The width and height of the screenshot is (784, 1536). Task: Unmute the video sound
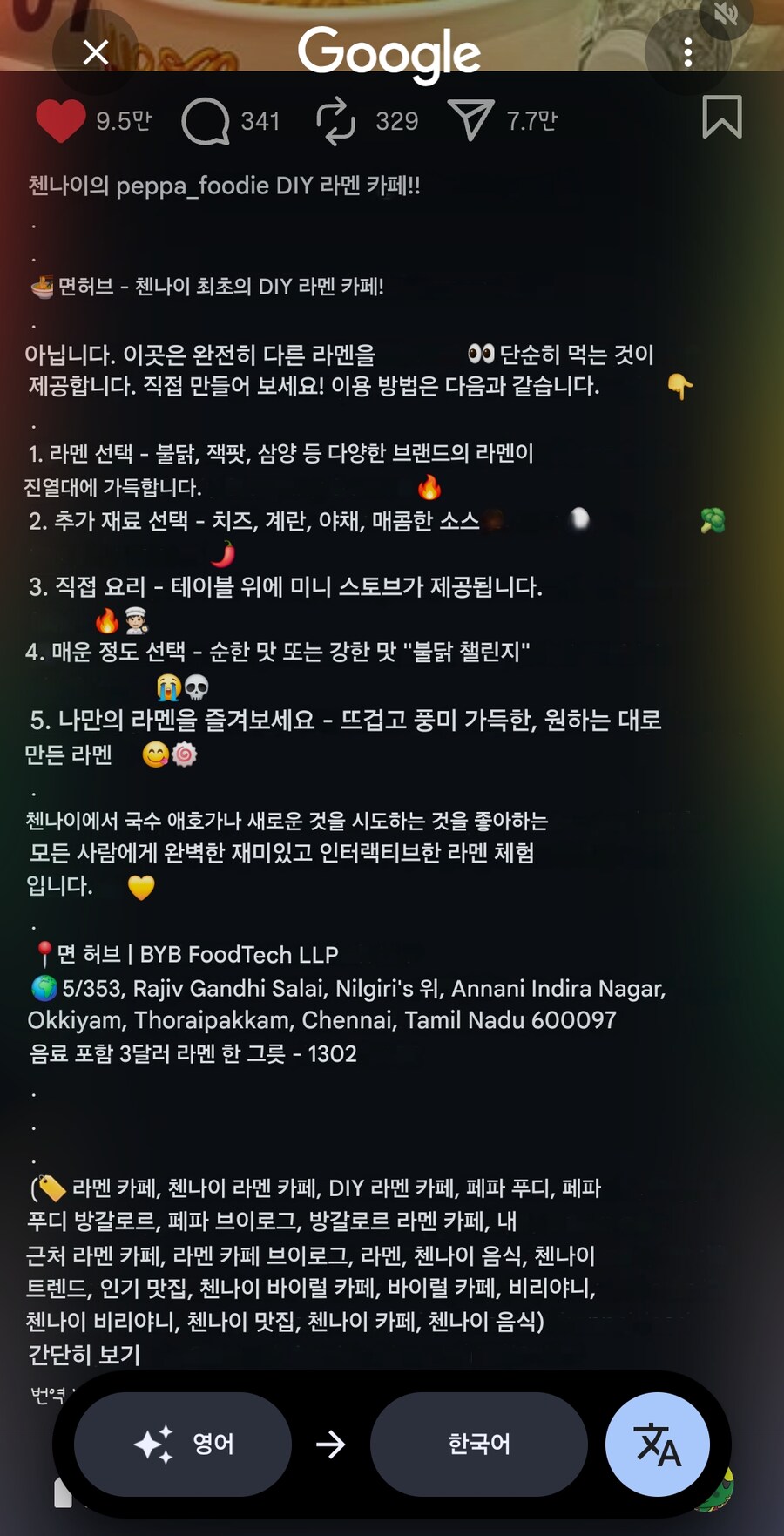(726, 14)
